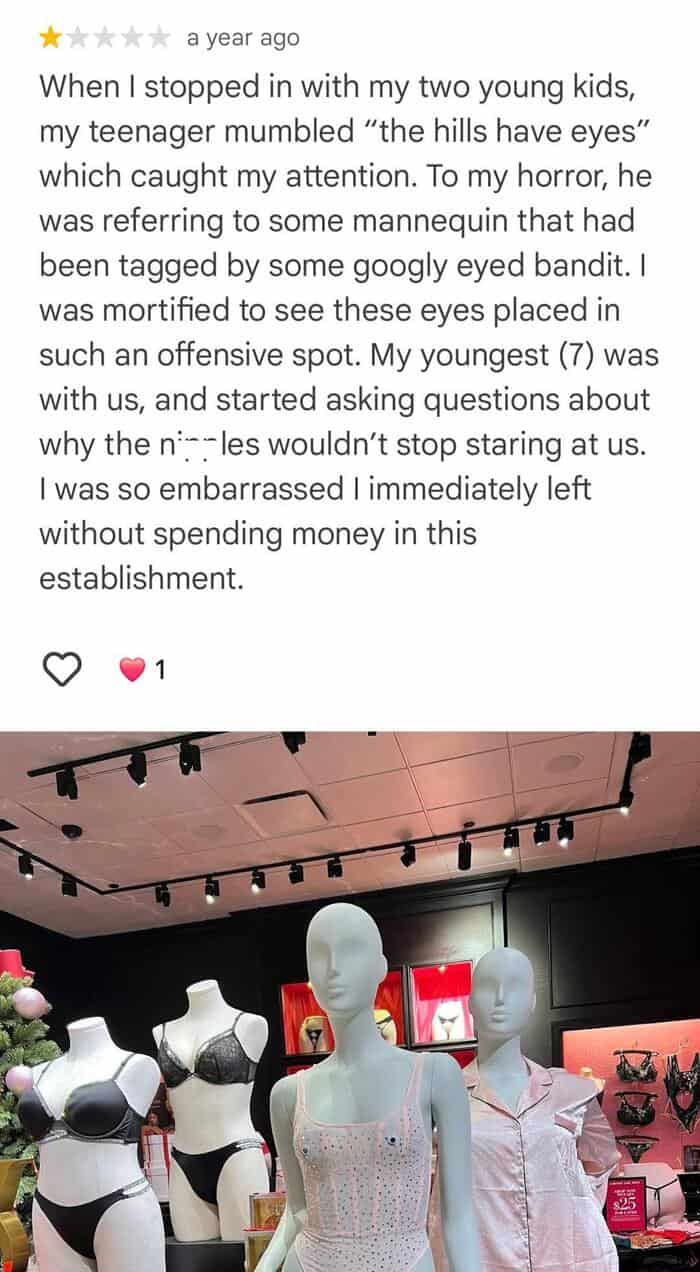Open the attached store mannequin photo
The height and width of the screenshot is (1272, 700).
pyautogui.click(x=350, y=1000)
